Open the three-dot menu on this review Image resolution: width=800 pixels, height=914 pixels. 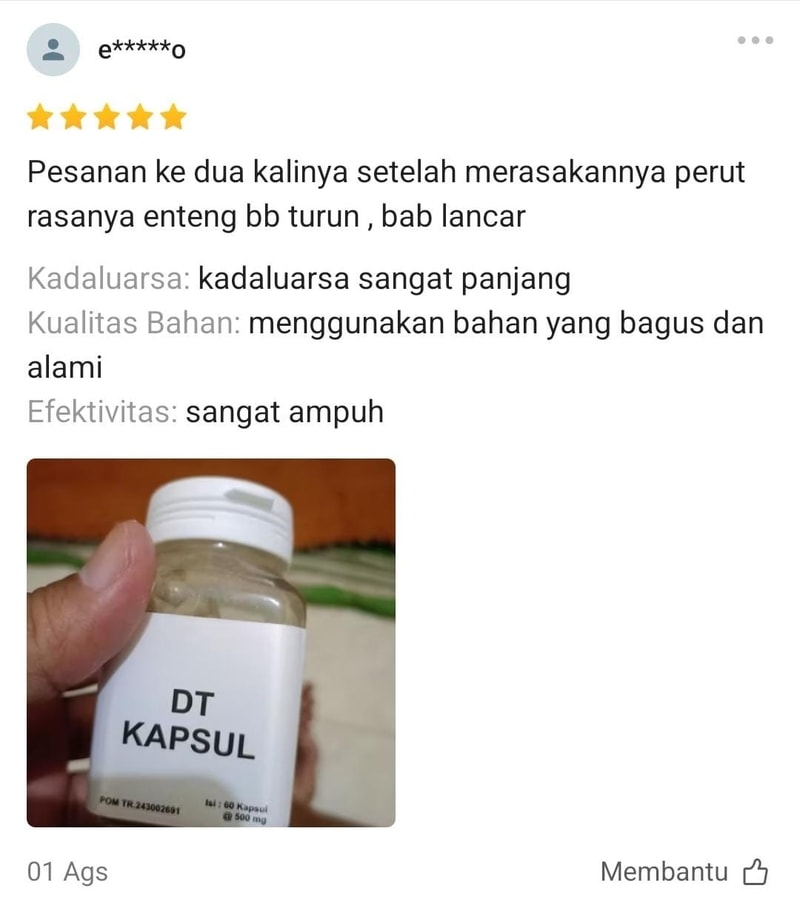click(755, 40)
